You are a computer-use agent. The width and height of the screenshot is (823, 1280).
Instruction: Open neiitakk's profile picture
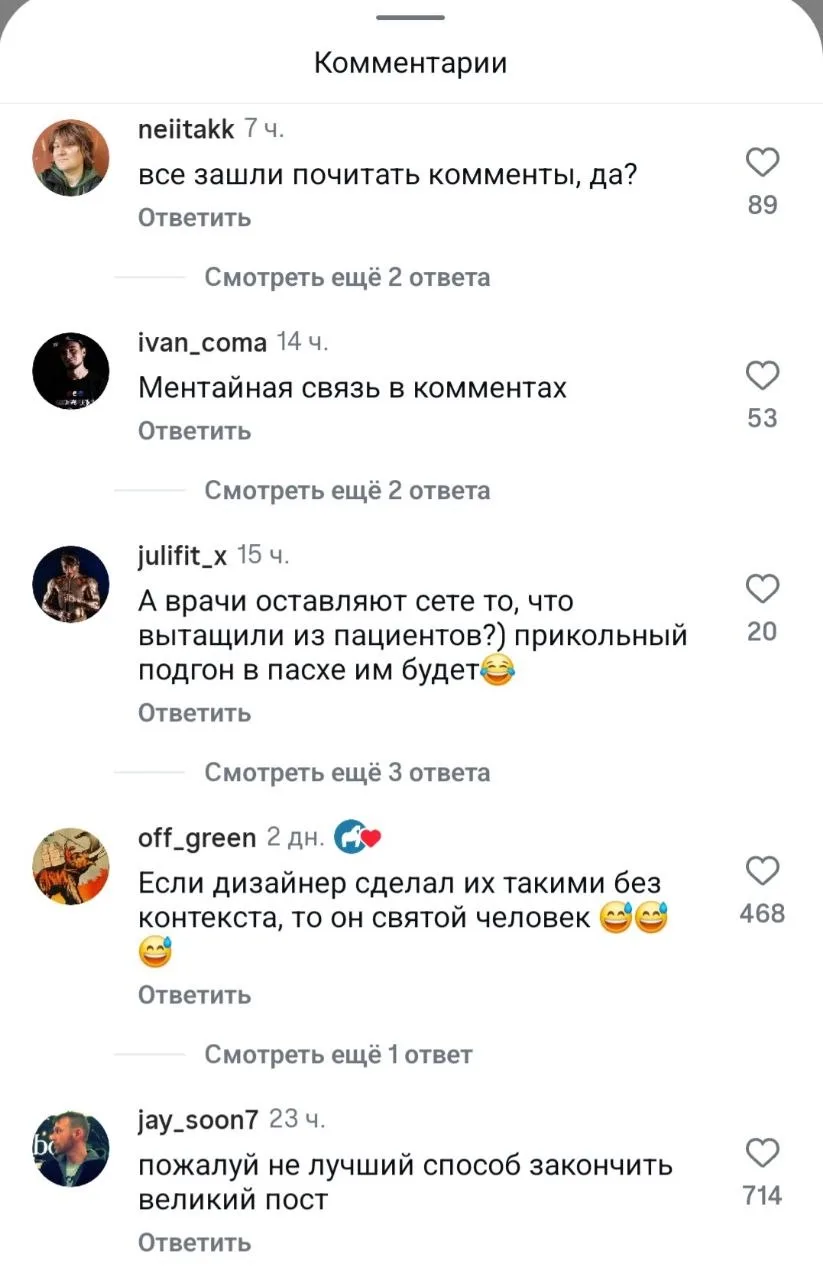coord(71,157)
